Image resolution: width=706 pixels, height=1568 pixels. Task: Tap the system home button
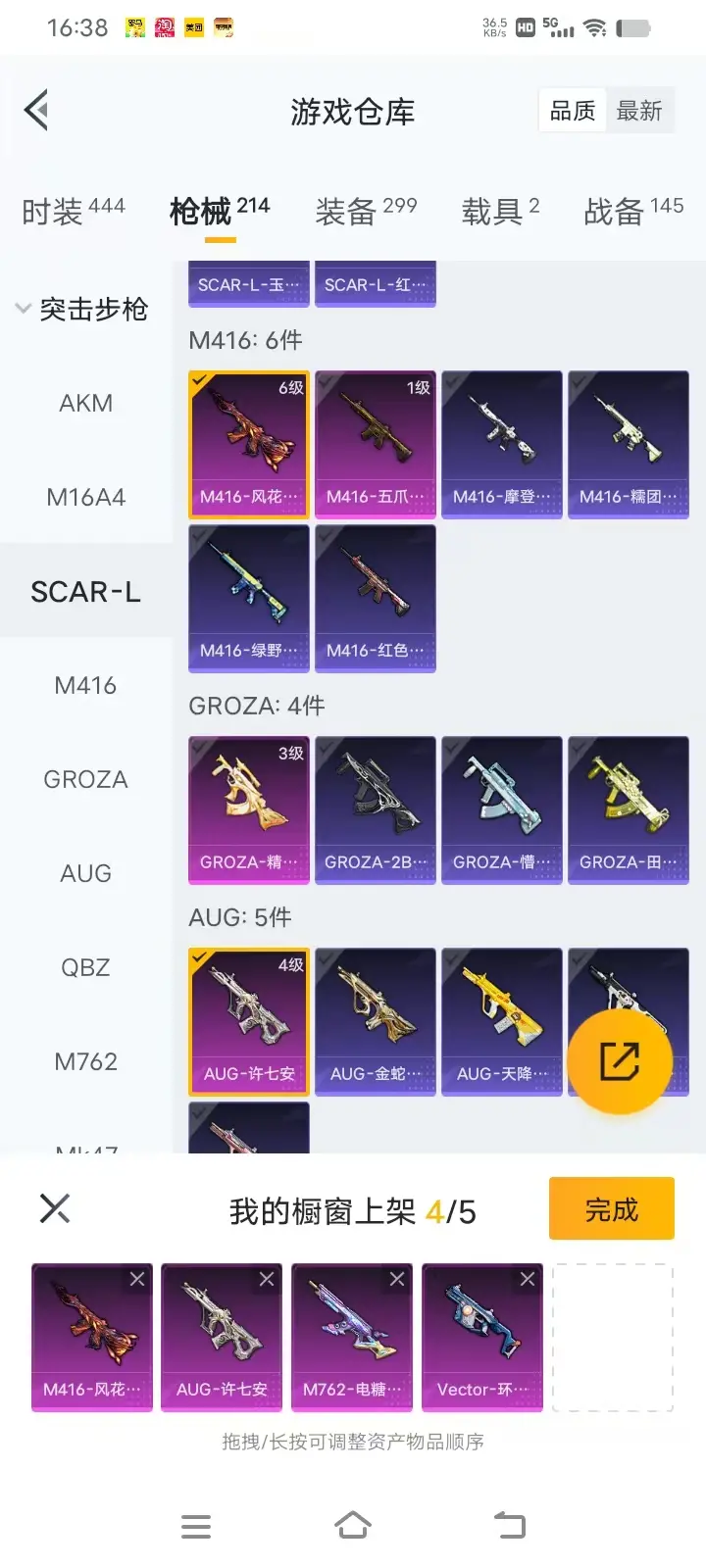coord(353,1525)
